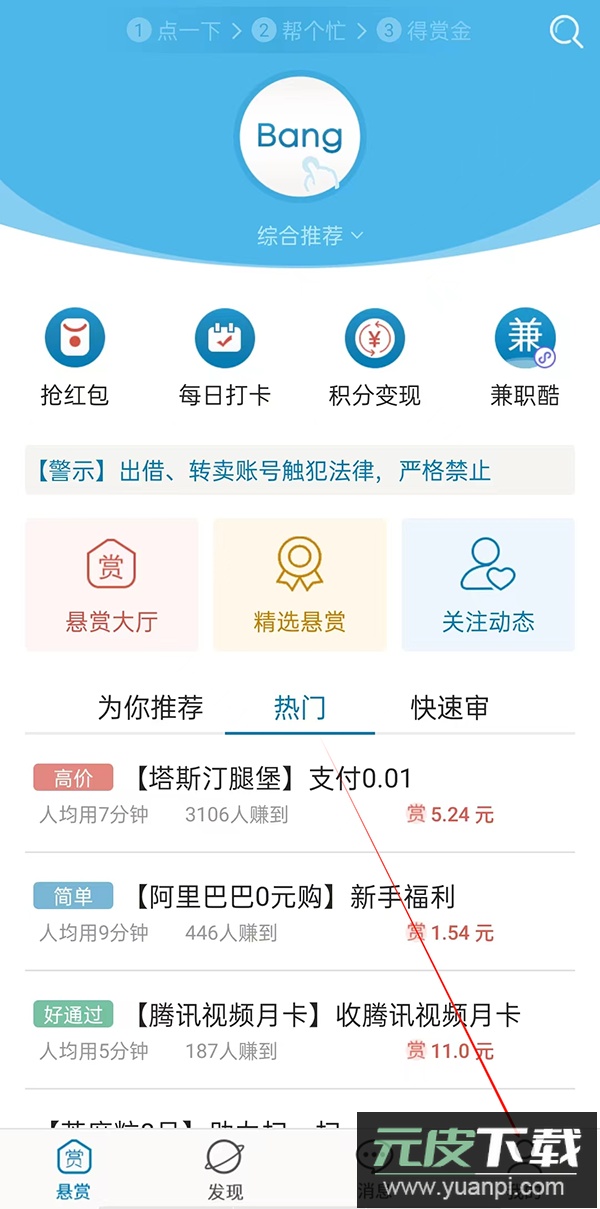This screenshot has width=600, height=1209.
Task: View 关注动态
Action: pos(488,585)
